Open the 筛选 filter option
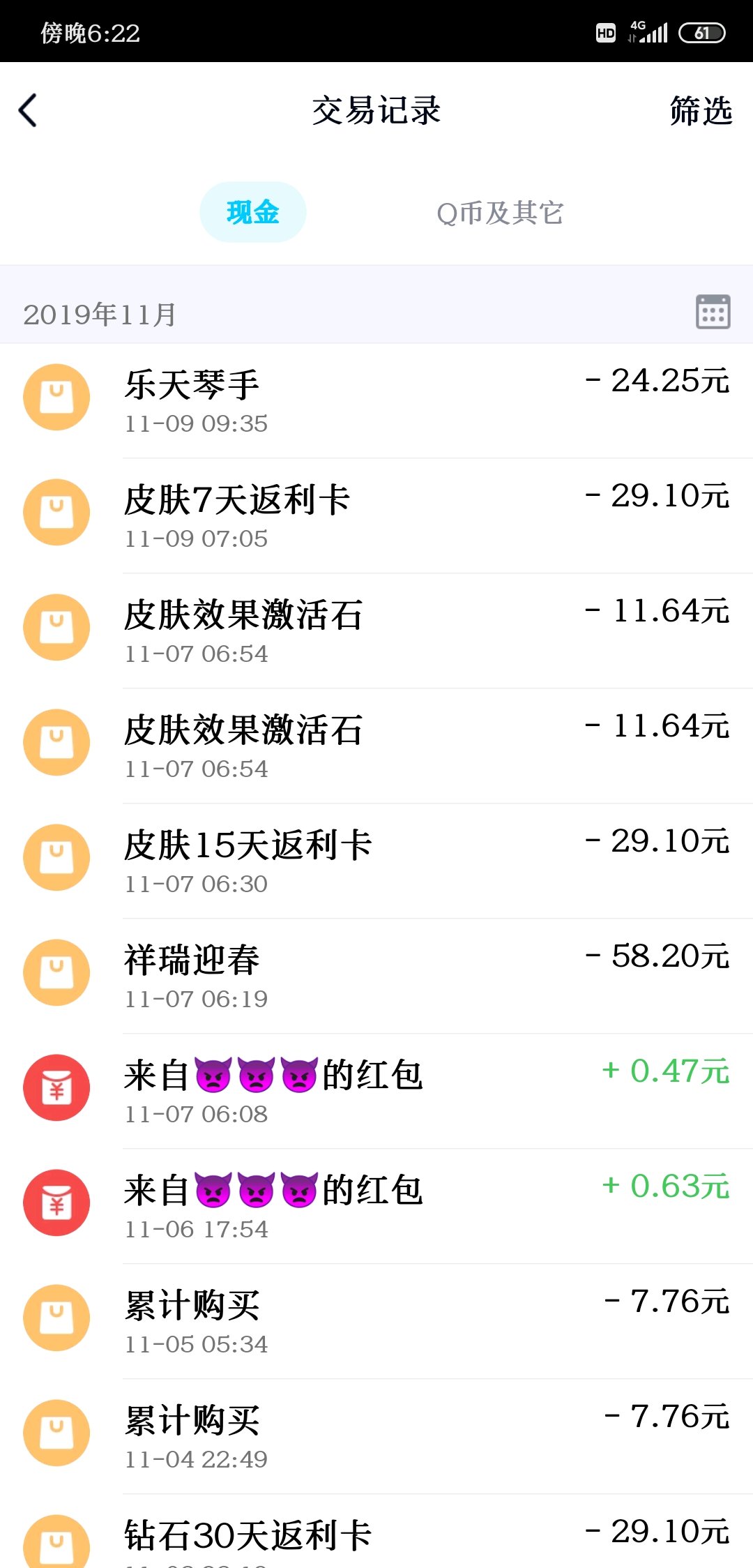The height and width of the screenshot is (1568, 753). coord(700,111)
